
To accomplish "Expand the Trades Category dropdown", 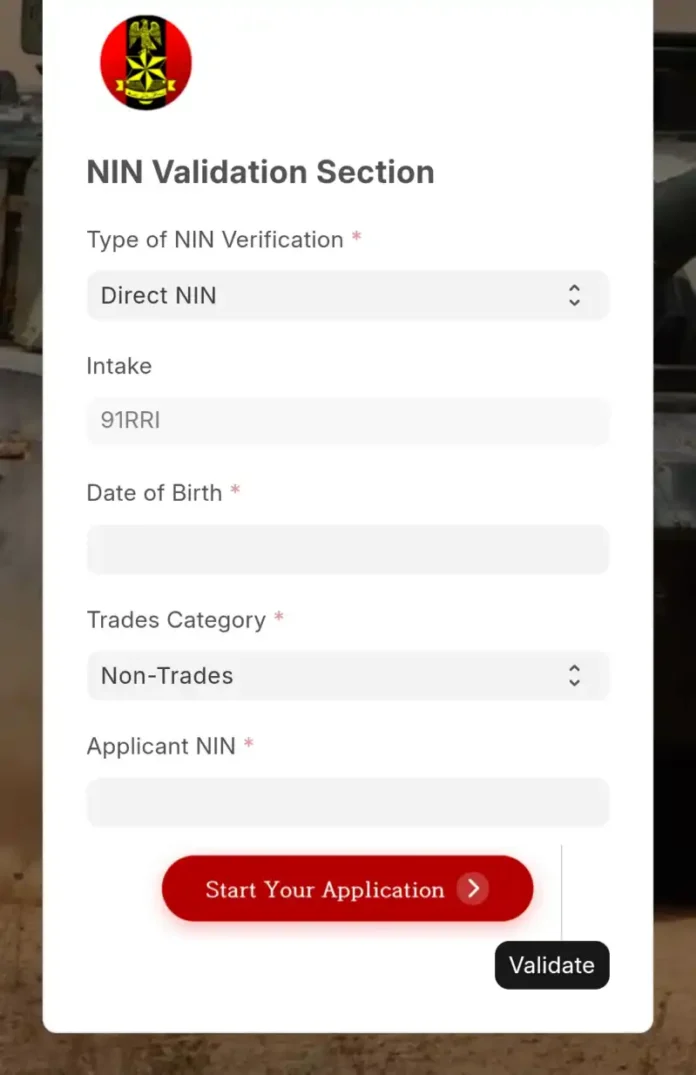I will pos(347,676).
